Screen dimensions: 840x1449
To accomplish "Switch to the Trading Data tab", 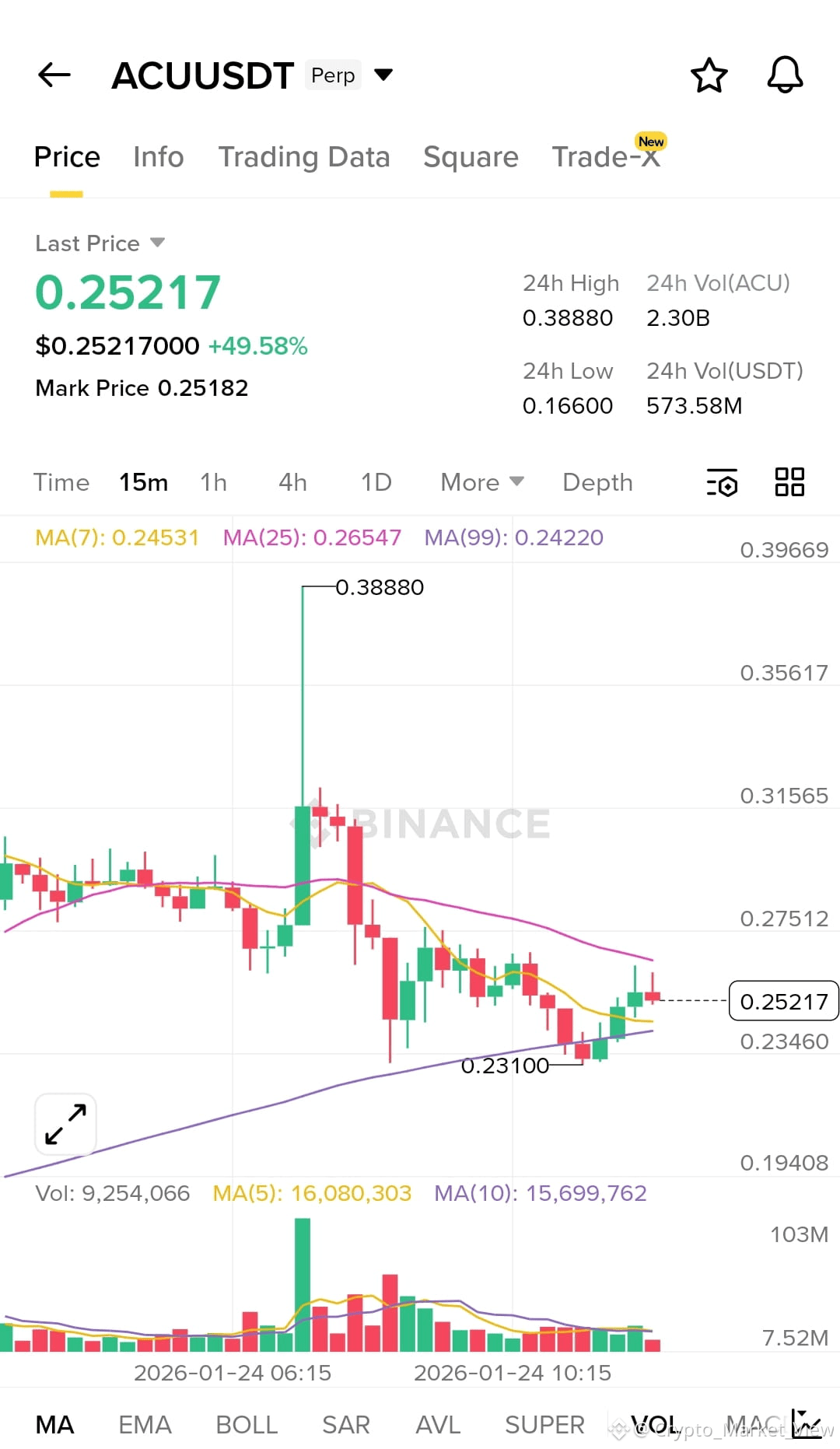I will [x=304, y=156].
